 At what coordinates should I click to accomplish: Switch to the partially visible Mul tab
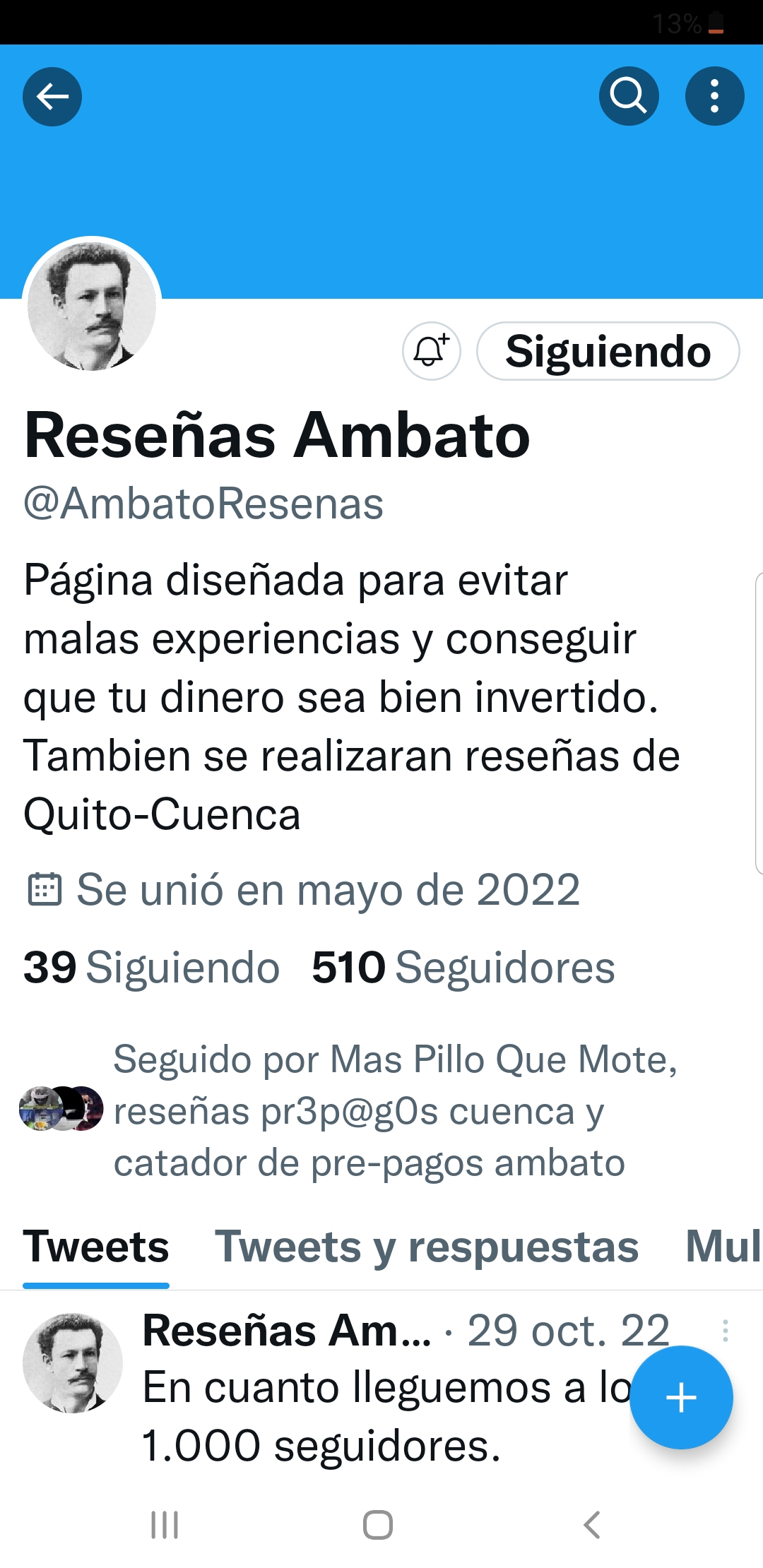click(x=723, y=1247)
